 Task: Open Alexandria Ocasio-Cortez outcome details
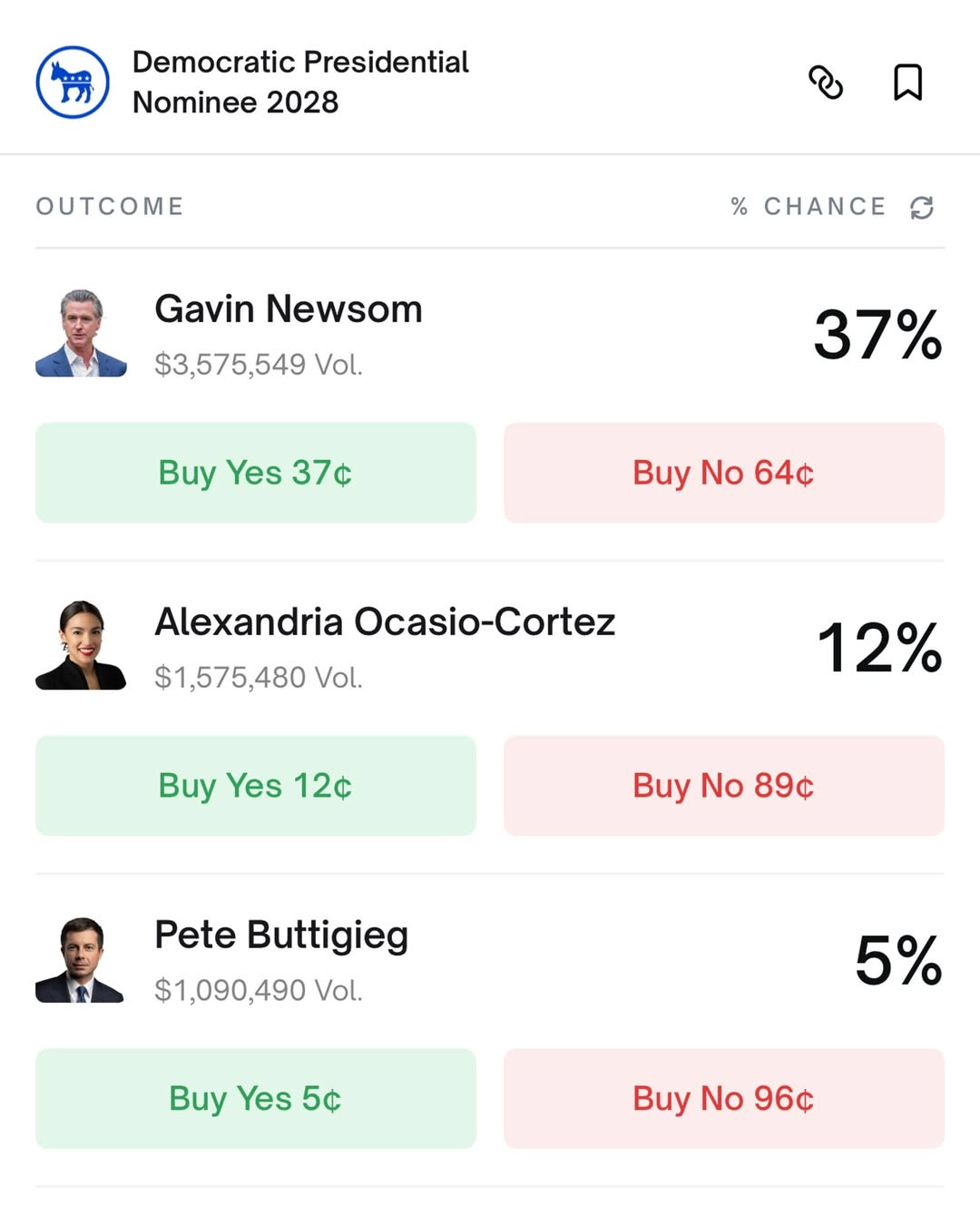pos(385,623)
